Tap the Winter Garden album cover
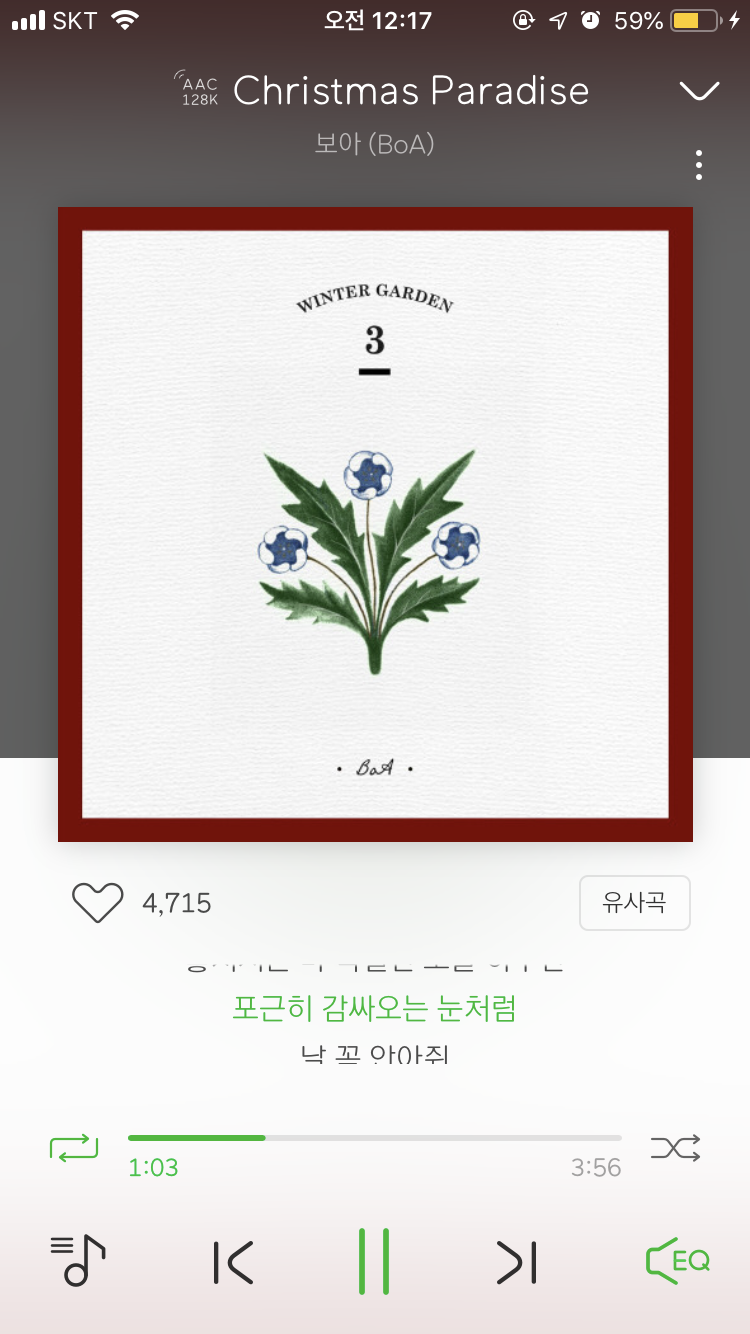 375,524
